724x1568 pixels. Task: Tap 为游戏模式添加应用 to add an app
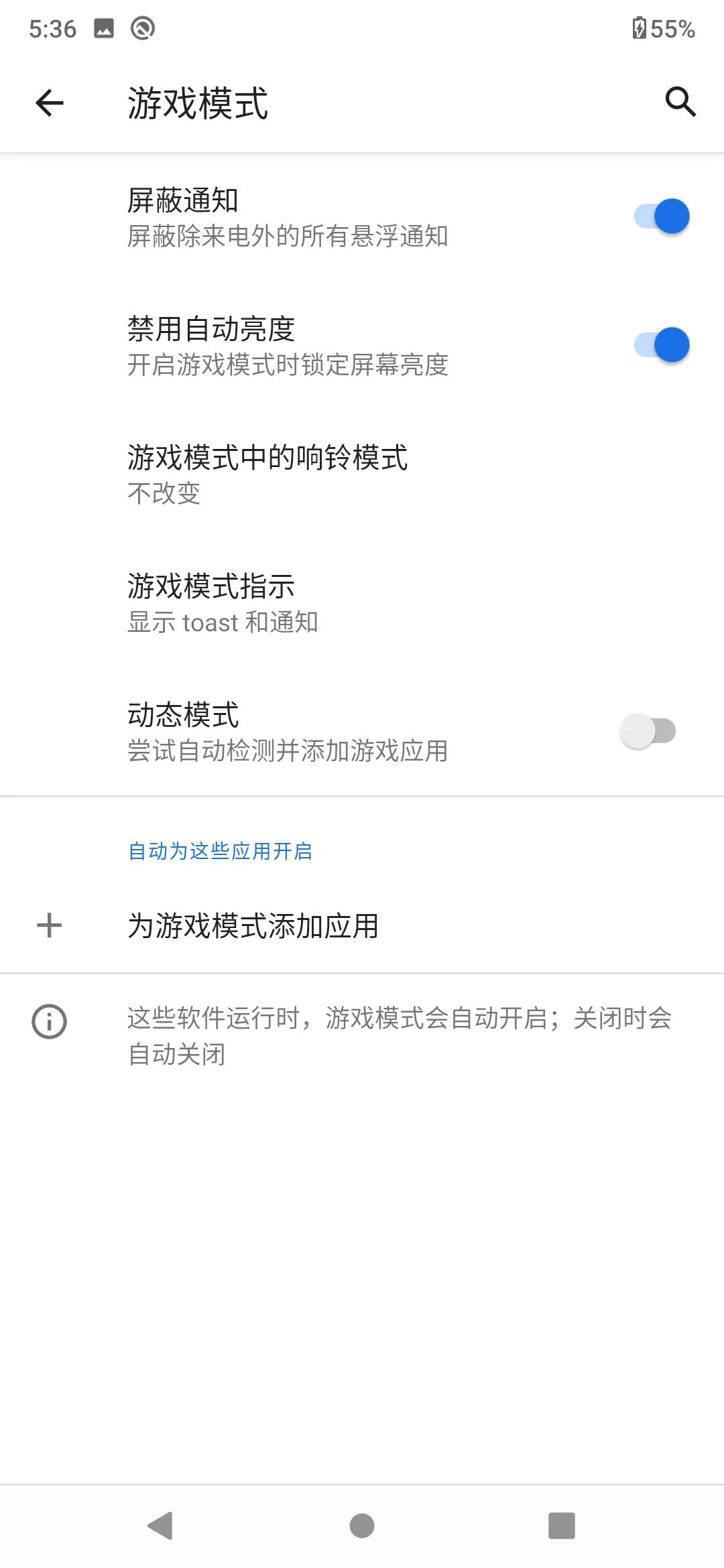pos(362,926)
